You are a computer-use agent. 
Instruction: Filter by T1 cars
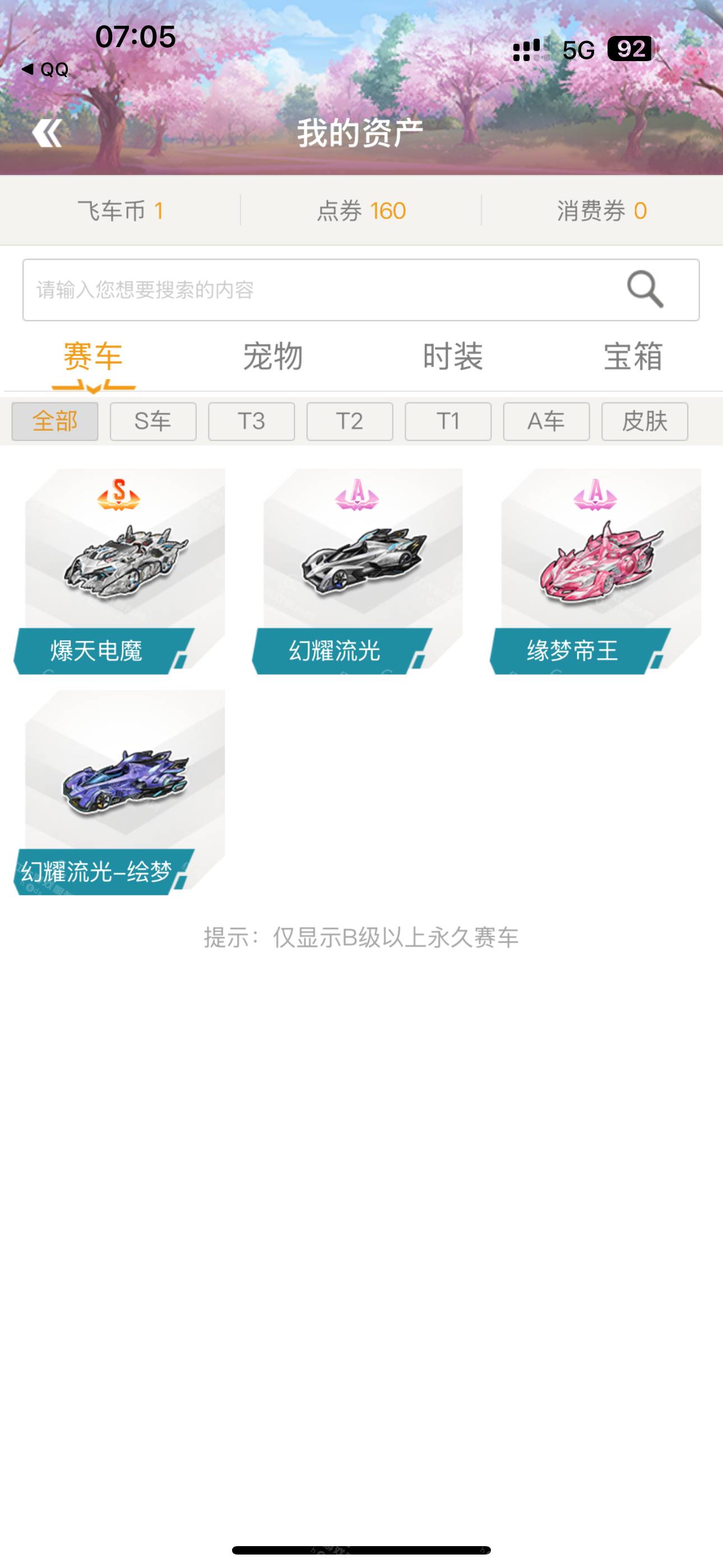[448, 421]
